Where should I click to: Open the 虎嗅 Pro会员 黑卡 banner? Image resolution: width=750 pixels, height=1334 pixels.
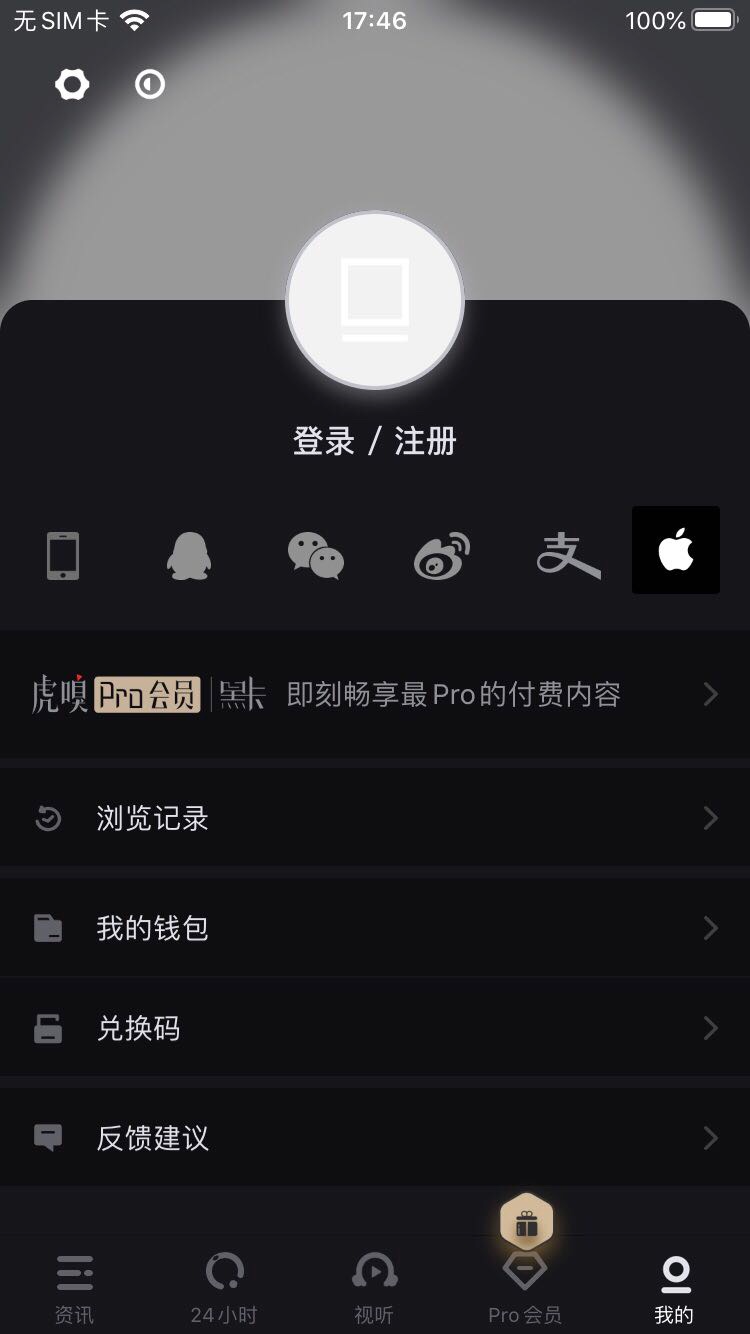pos(375,694)
